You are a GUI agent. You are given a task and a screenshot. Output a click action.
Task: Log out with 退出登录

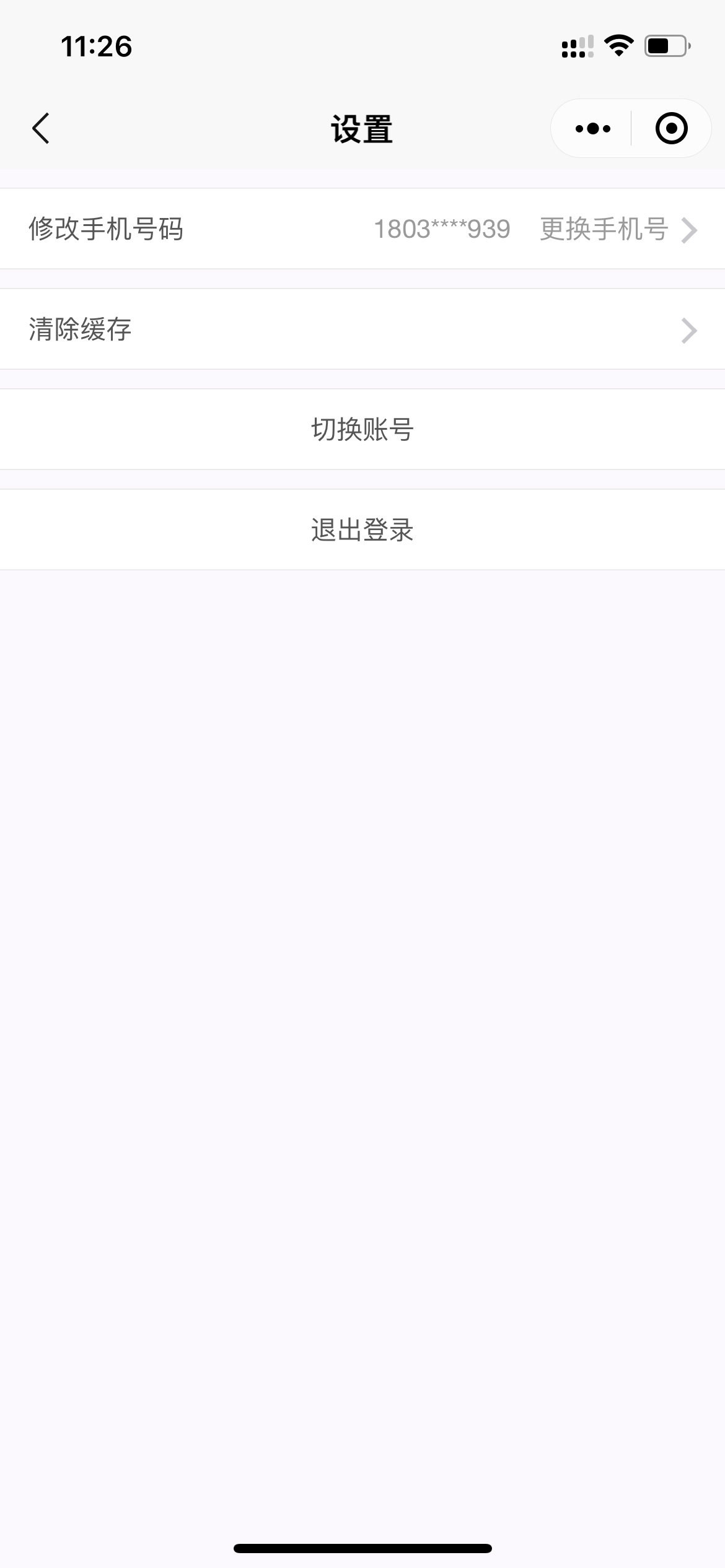pos(362,529)
